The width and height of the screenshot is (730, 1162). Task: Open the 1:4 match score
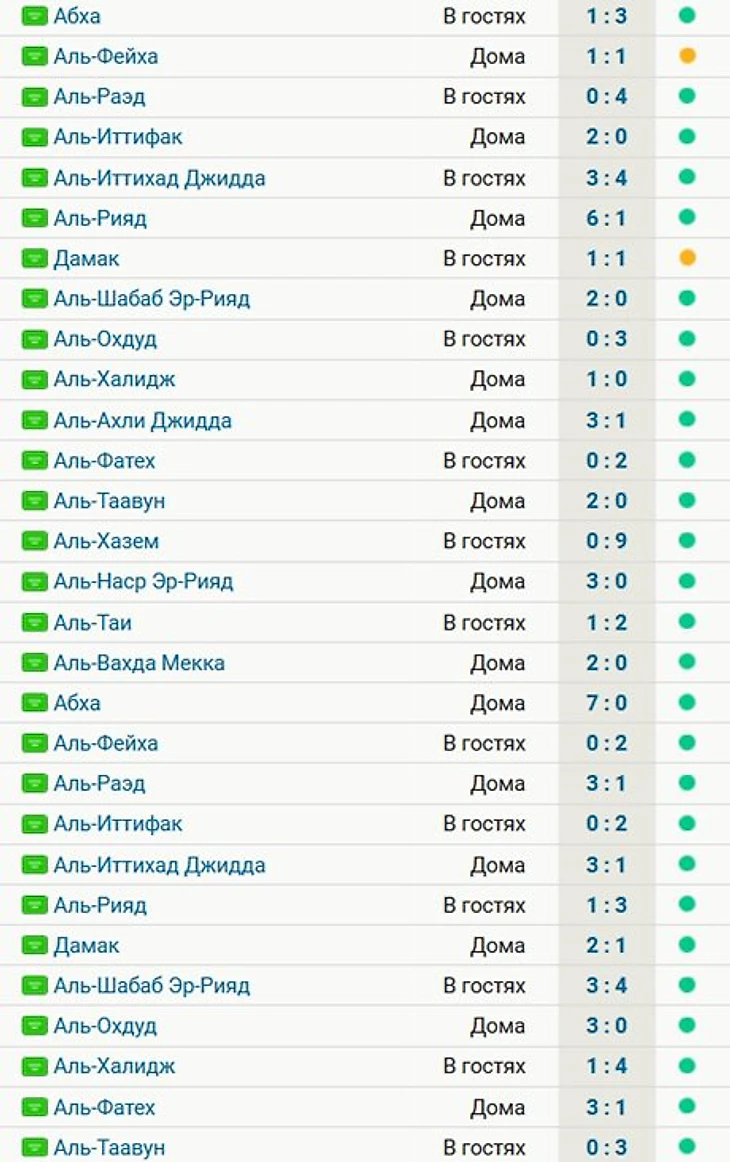pyautogui.click(x=606, y=1066)
